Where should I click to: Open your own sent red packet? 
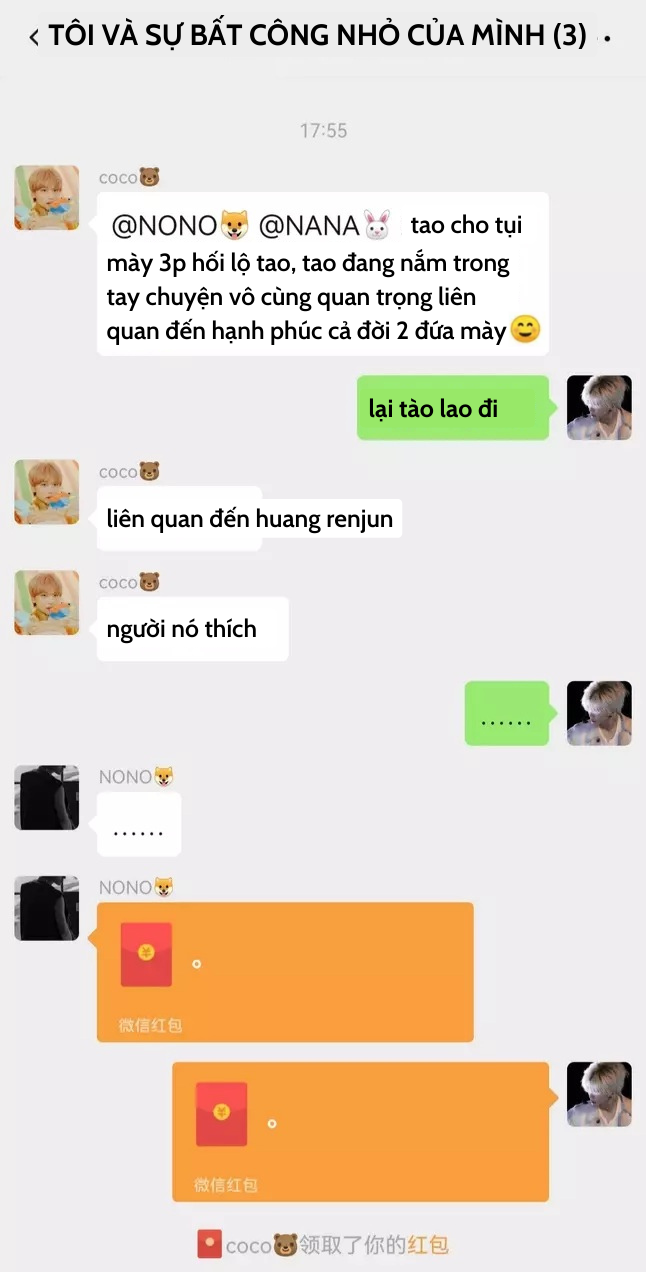361,1131
